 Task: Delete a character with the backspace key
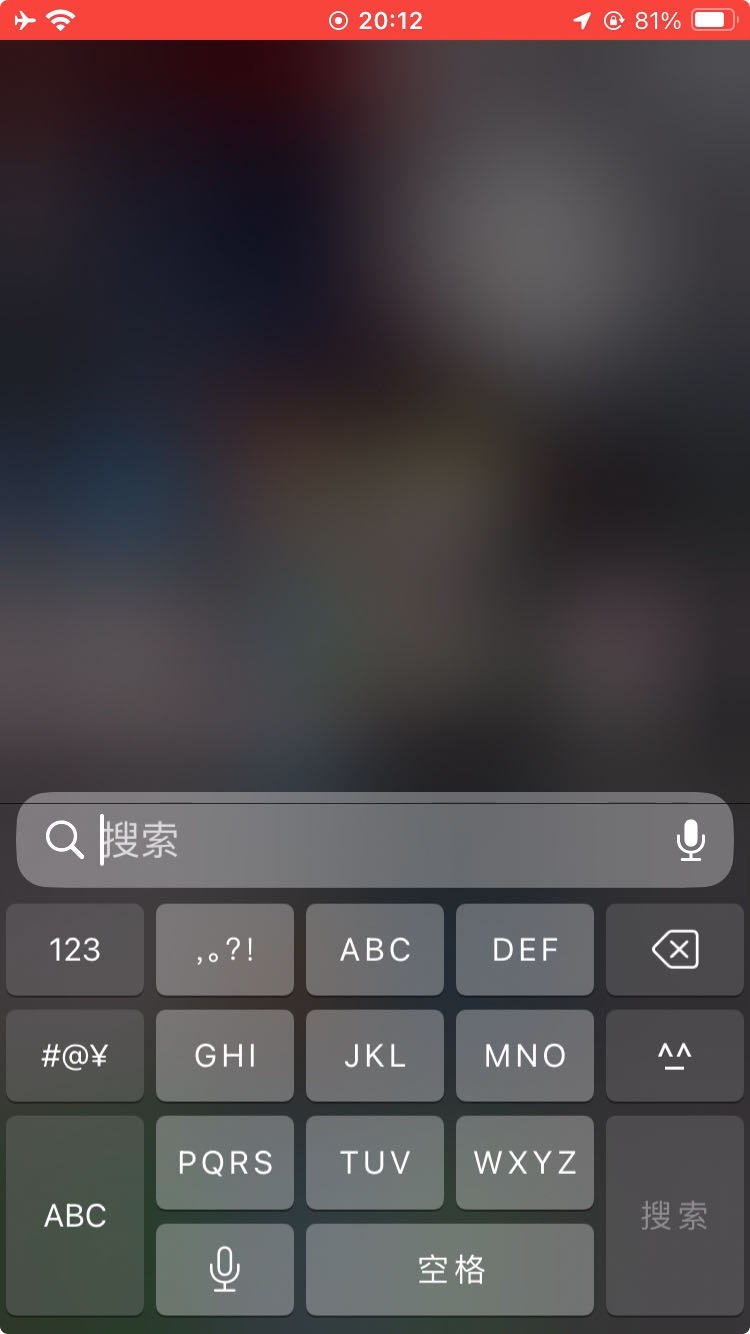coord(675,949)
